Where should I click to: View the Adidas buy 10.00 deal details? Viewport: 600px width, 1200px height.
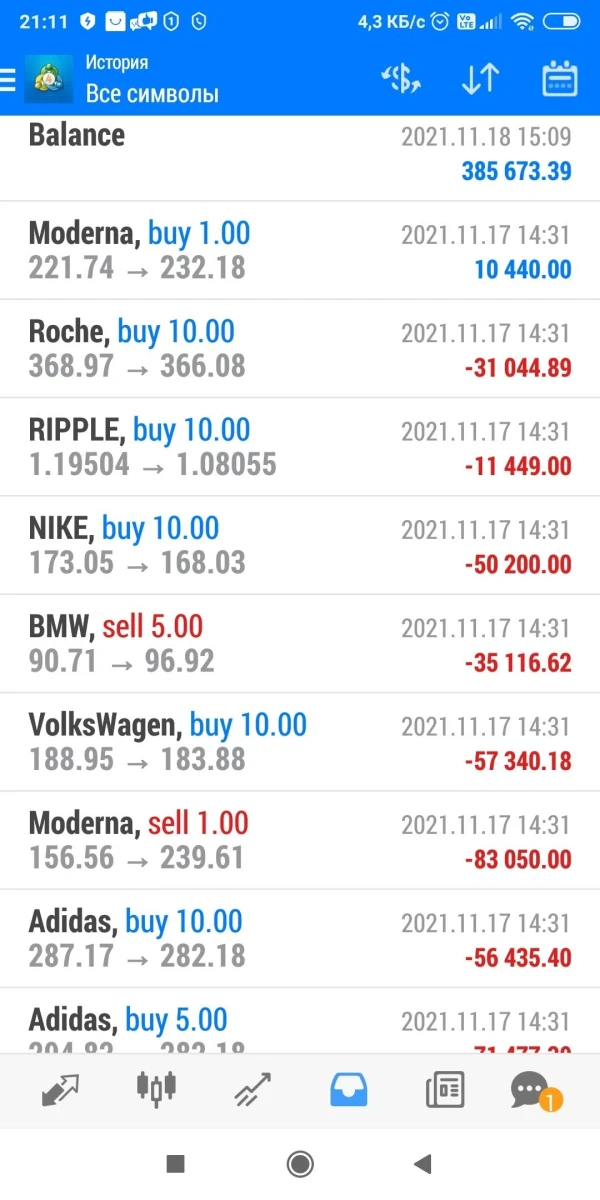[300, 938]
